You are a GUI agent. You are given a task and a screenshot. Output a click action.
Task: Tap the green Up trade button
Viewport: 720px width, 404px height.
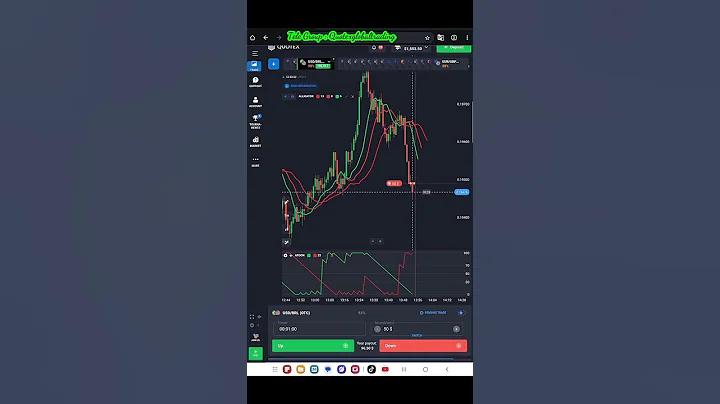click(x=312, y=346)
